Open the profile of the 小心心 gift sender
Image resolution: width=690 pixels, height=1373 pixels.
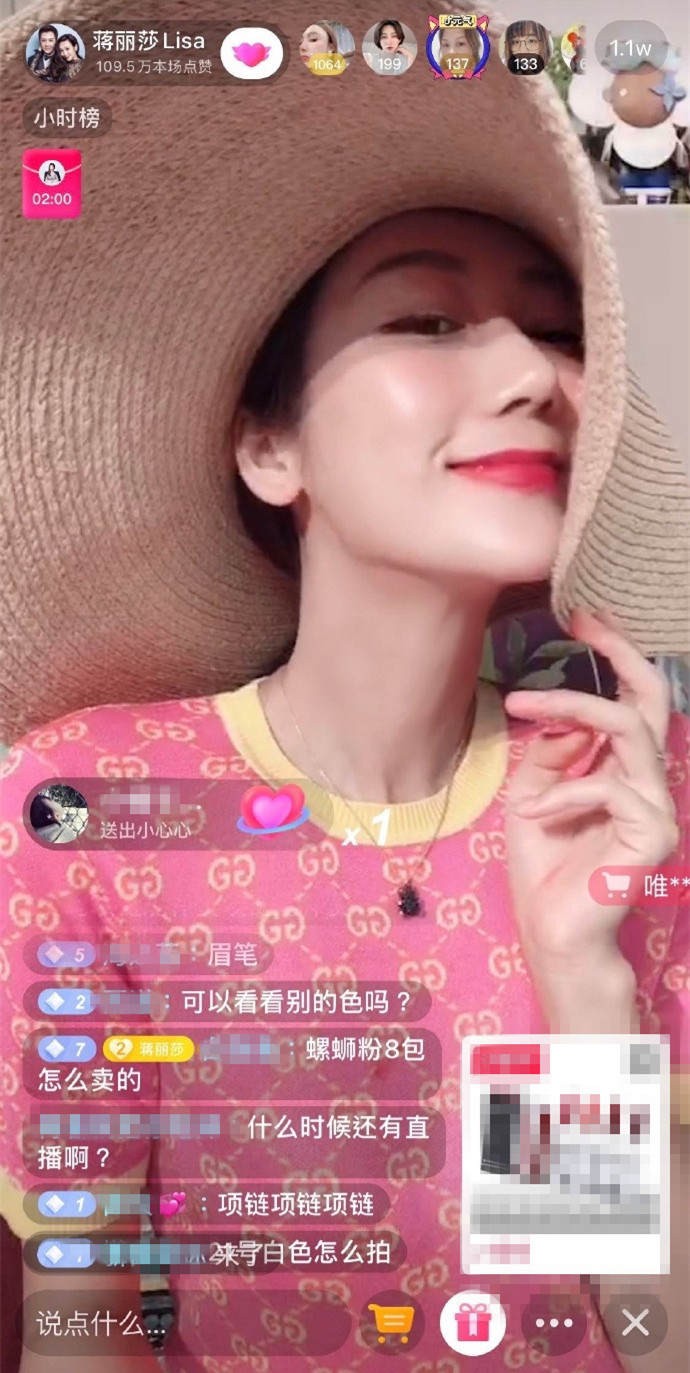59,813
